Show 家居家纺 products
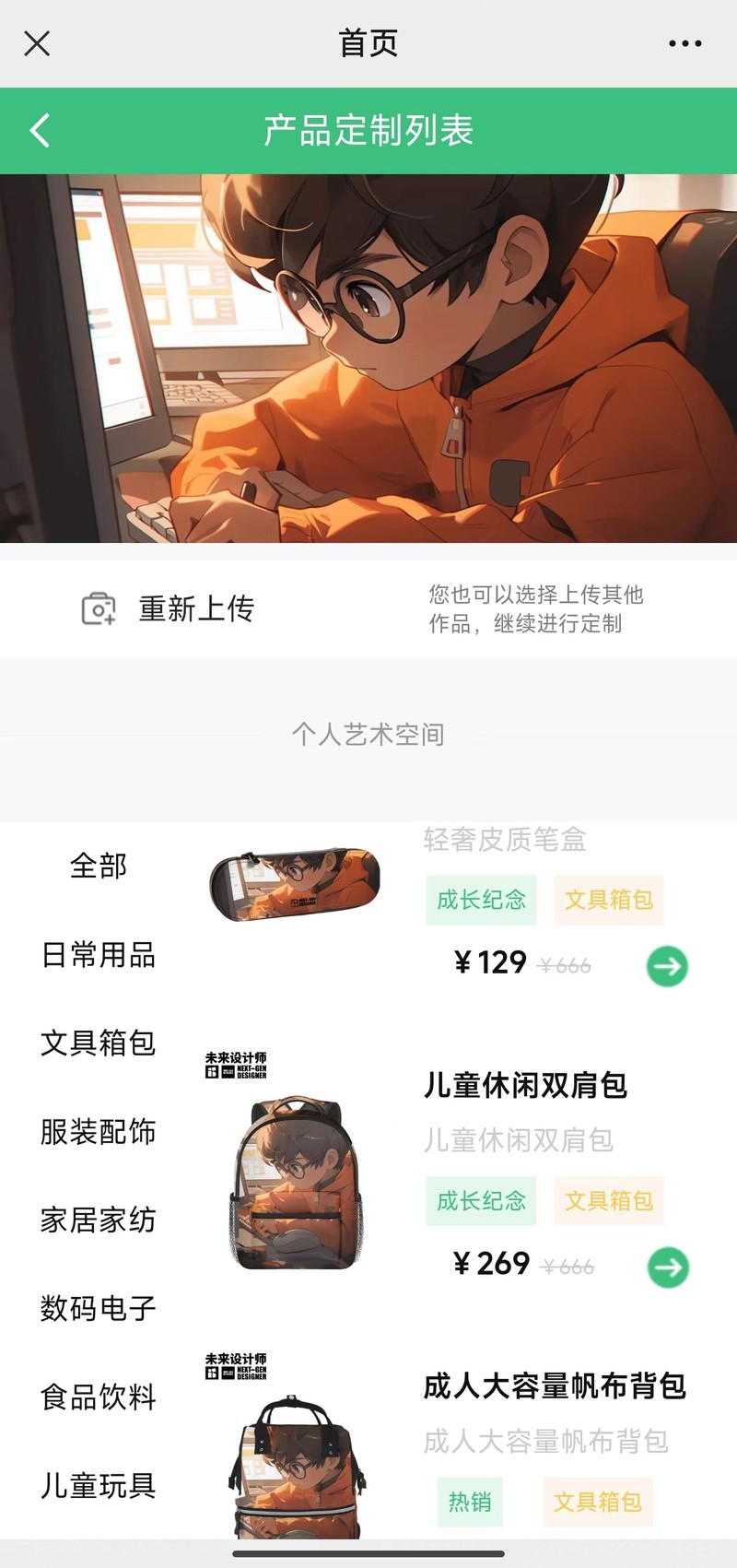The image size is (737, 1568). pyautogui.click(x=99, y=1220)
